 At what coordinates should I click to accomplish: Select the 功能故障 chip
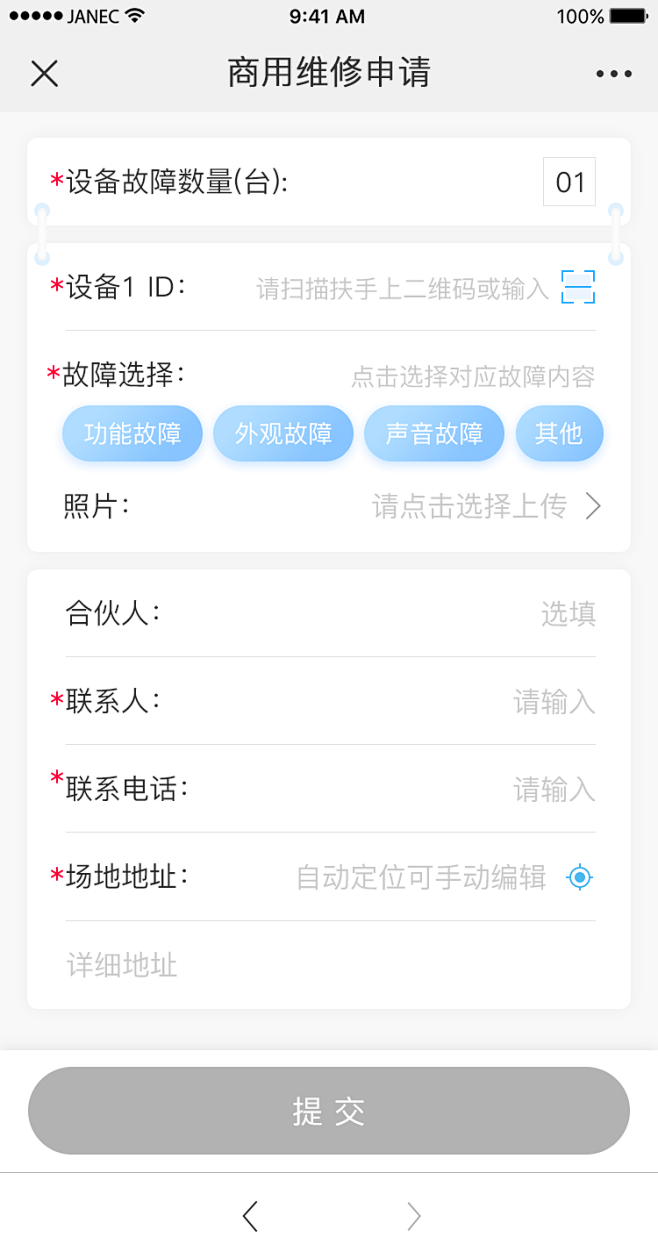(132, 434)
